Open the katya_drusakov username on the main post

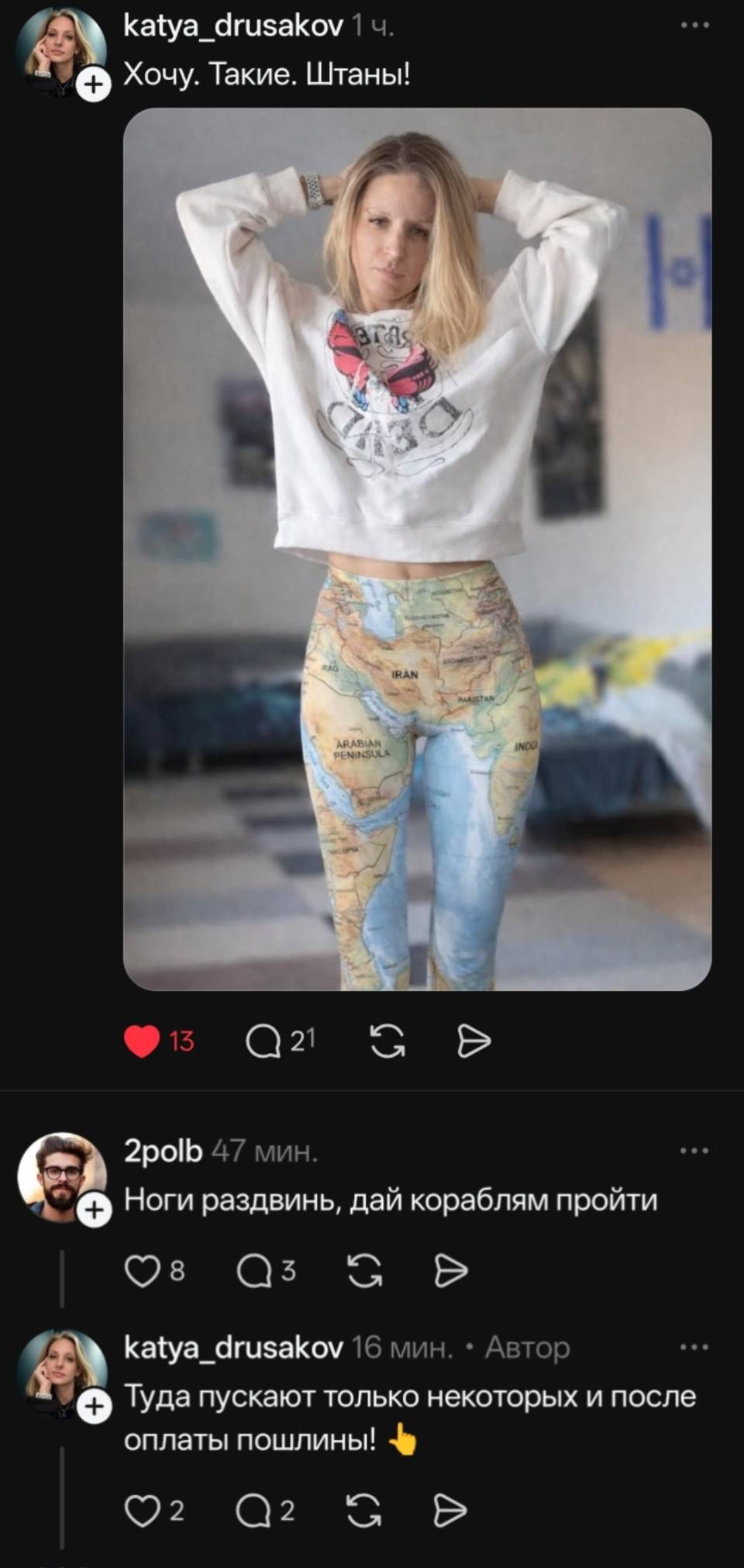click(232, 27)
